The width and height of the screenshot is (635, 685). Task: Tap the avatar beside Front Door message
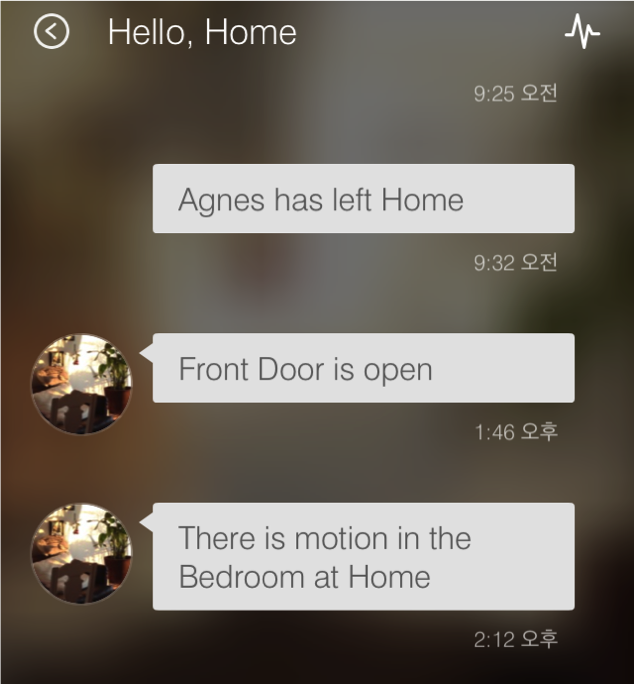[x=82, y=383]
